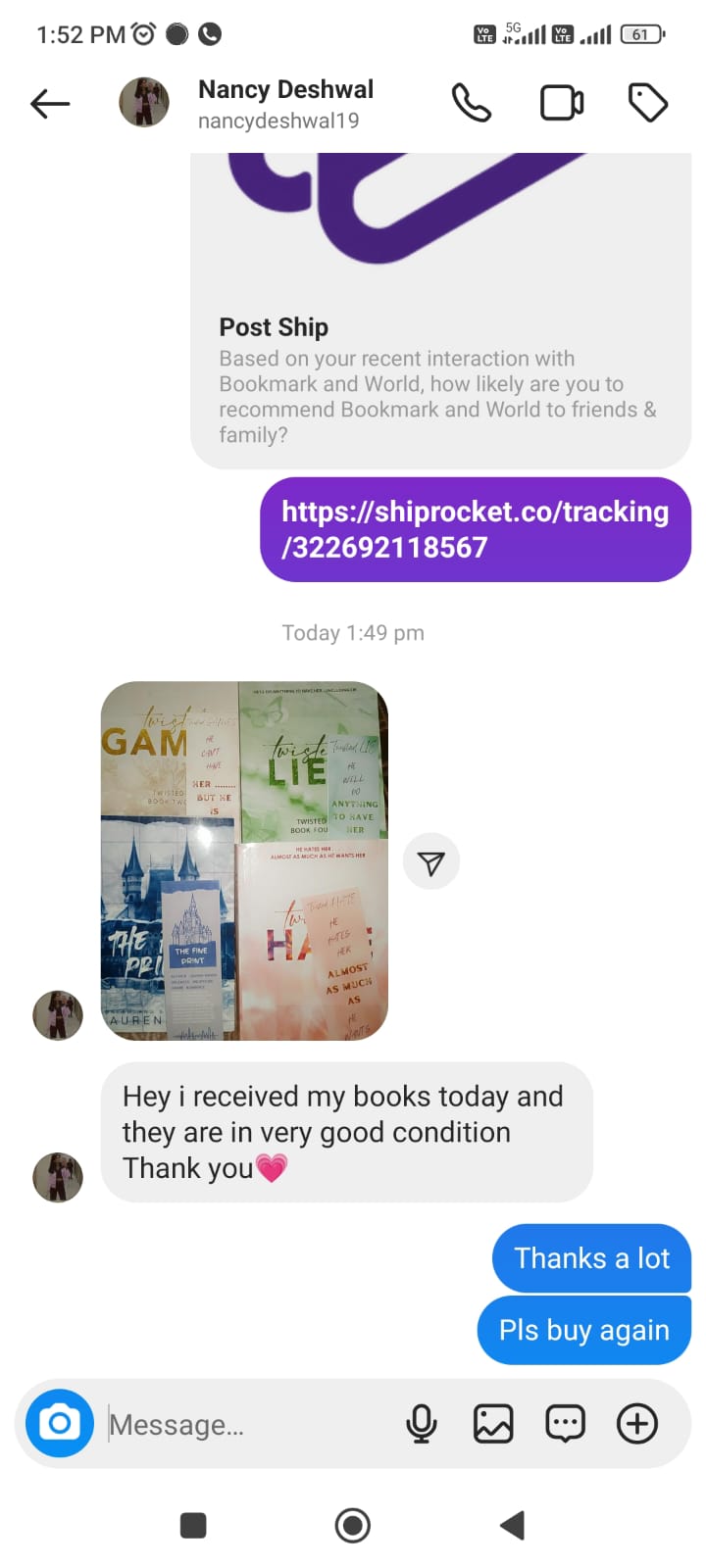Open saved replies chat bubble icon
This screenshot has height=1568, width=706.
tap(565, 1424)
